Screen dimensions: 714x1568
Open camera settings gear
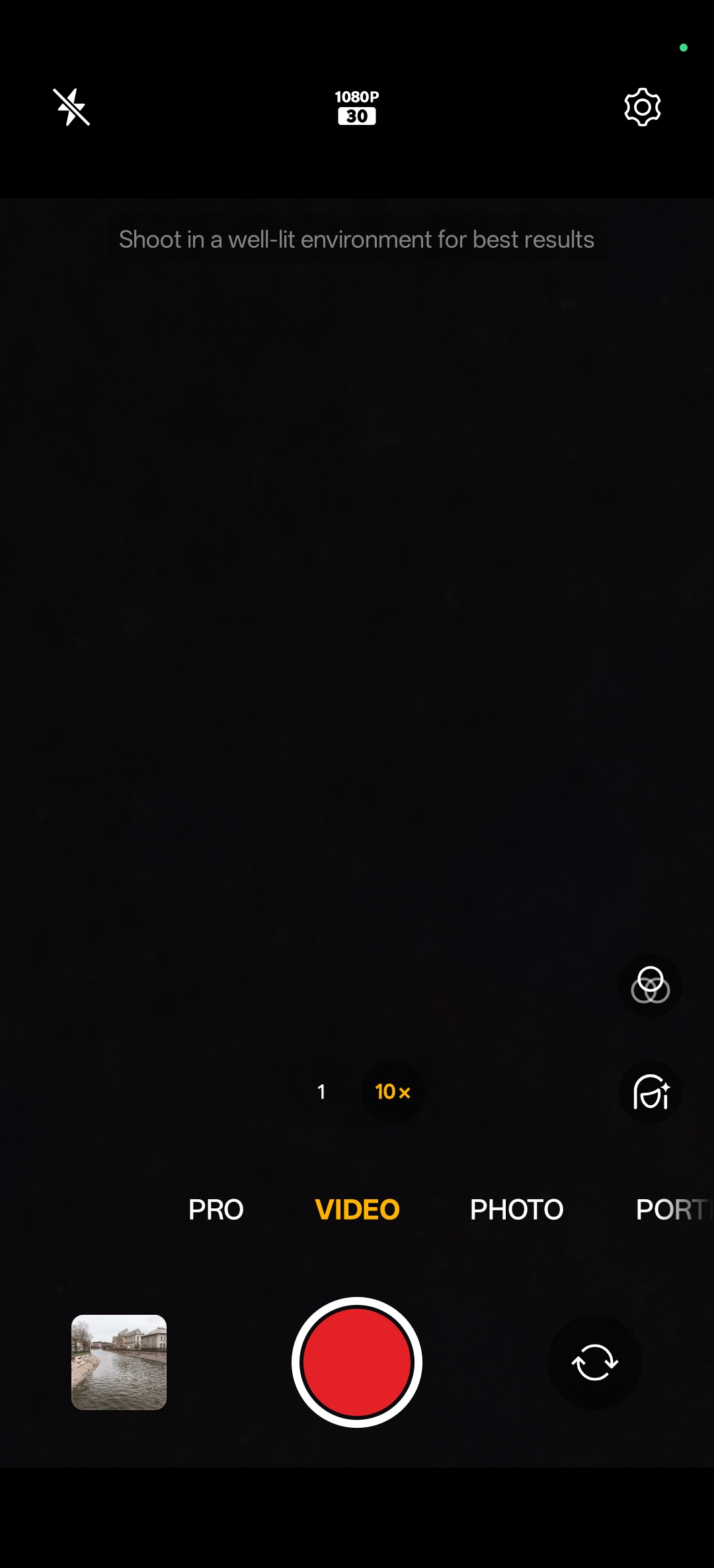coord(642,107)
